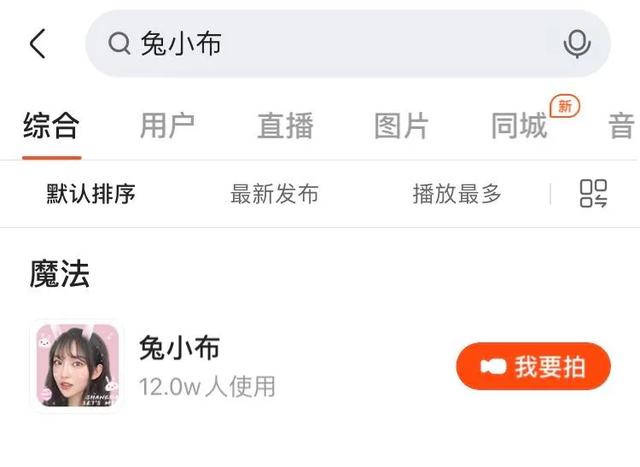Open the 同城 tab

[x=519, y=126]
